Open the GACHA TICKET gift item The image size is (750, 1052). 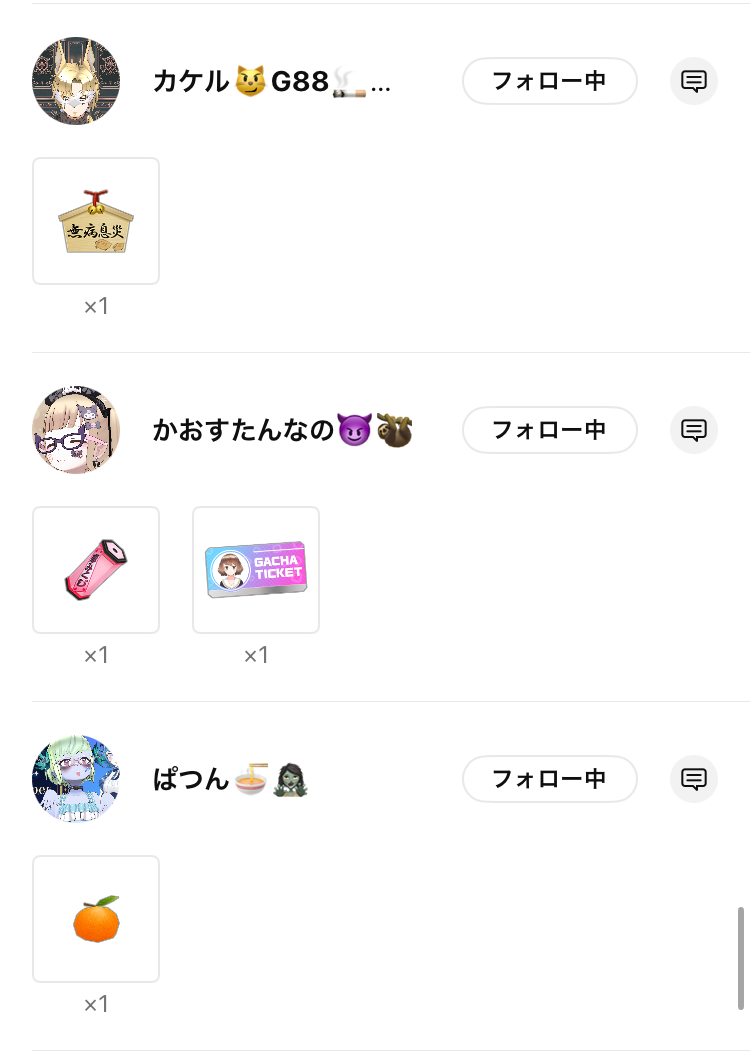(x=256, y=570)
